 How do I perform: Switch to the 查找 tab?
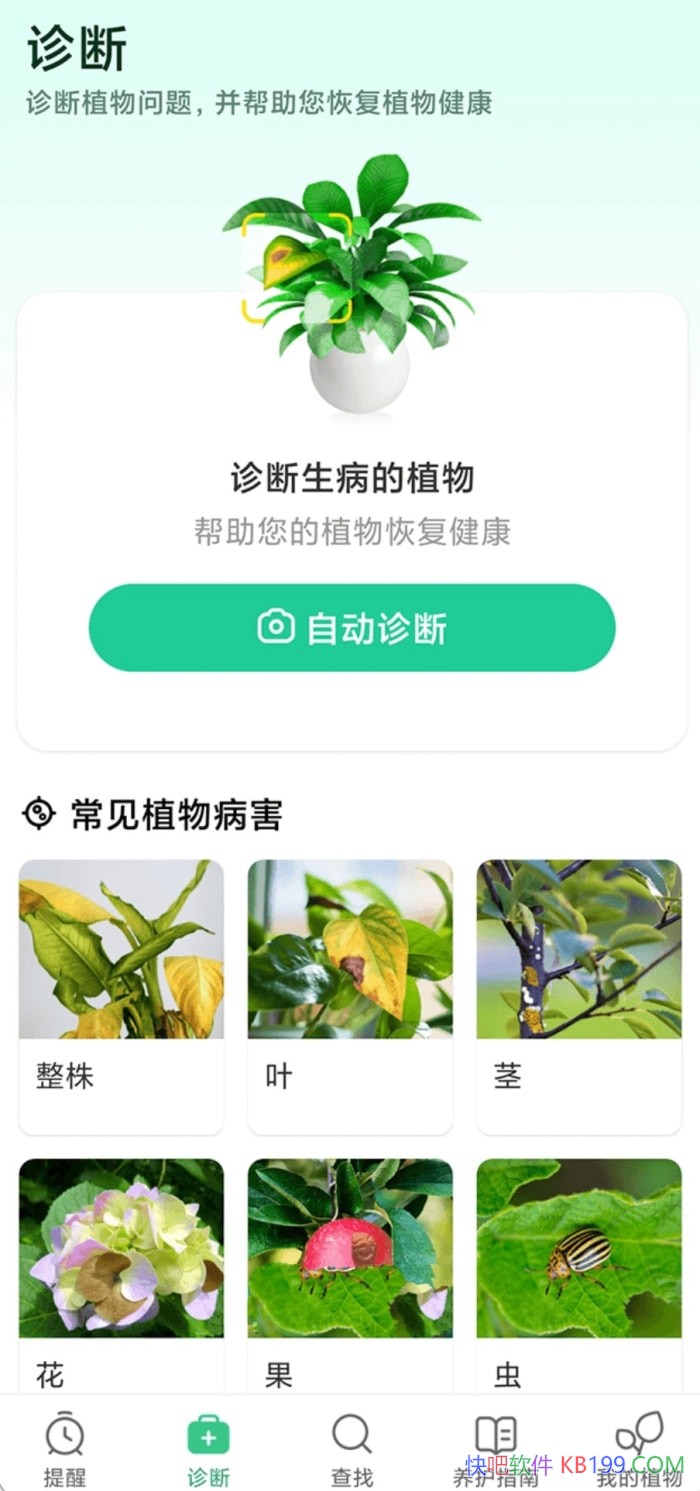pos(352,1447)
